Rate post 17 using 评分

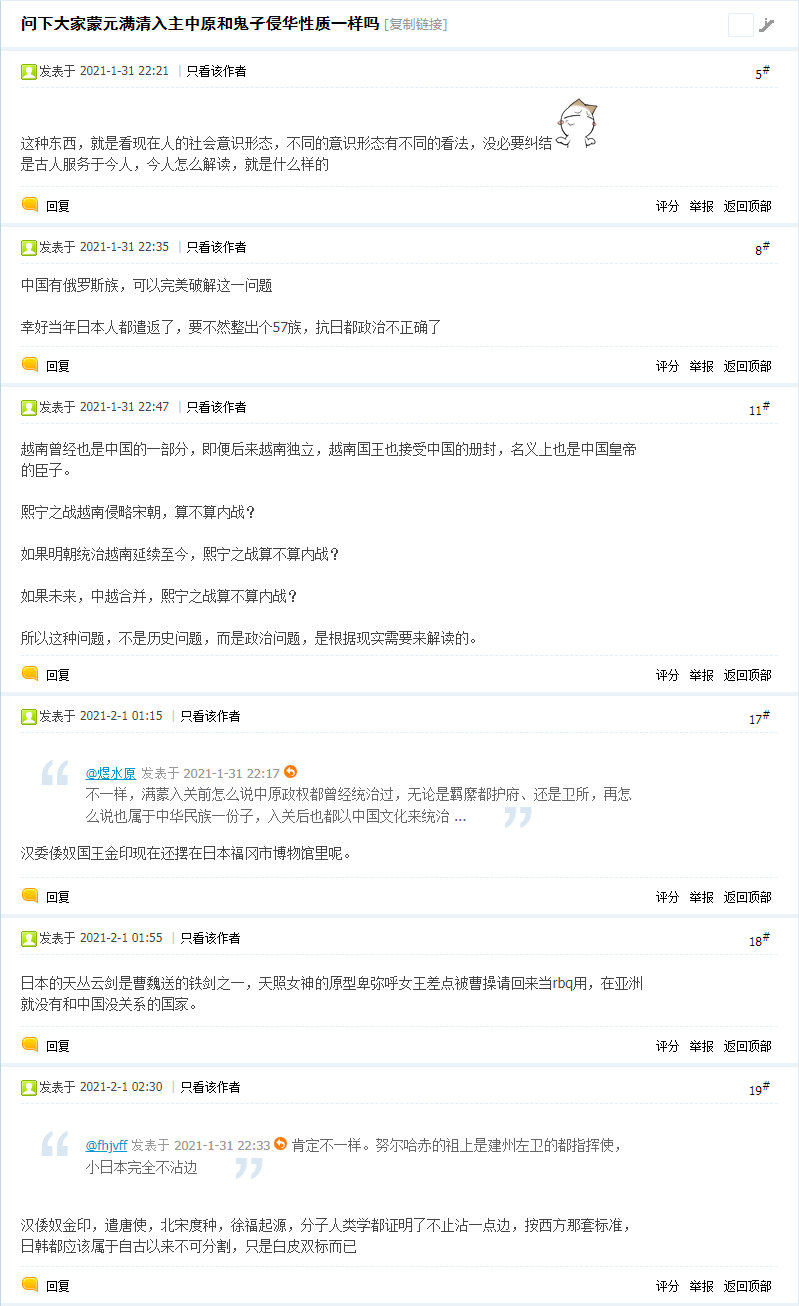[x=667, y=897]
